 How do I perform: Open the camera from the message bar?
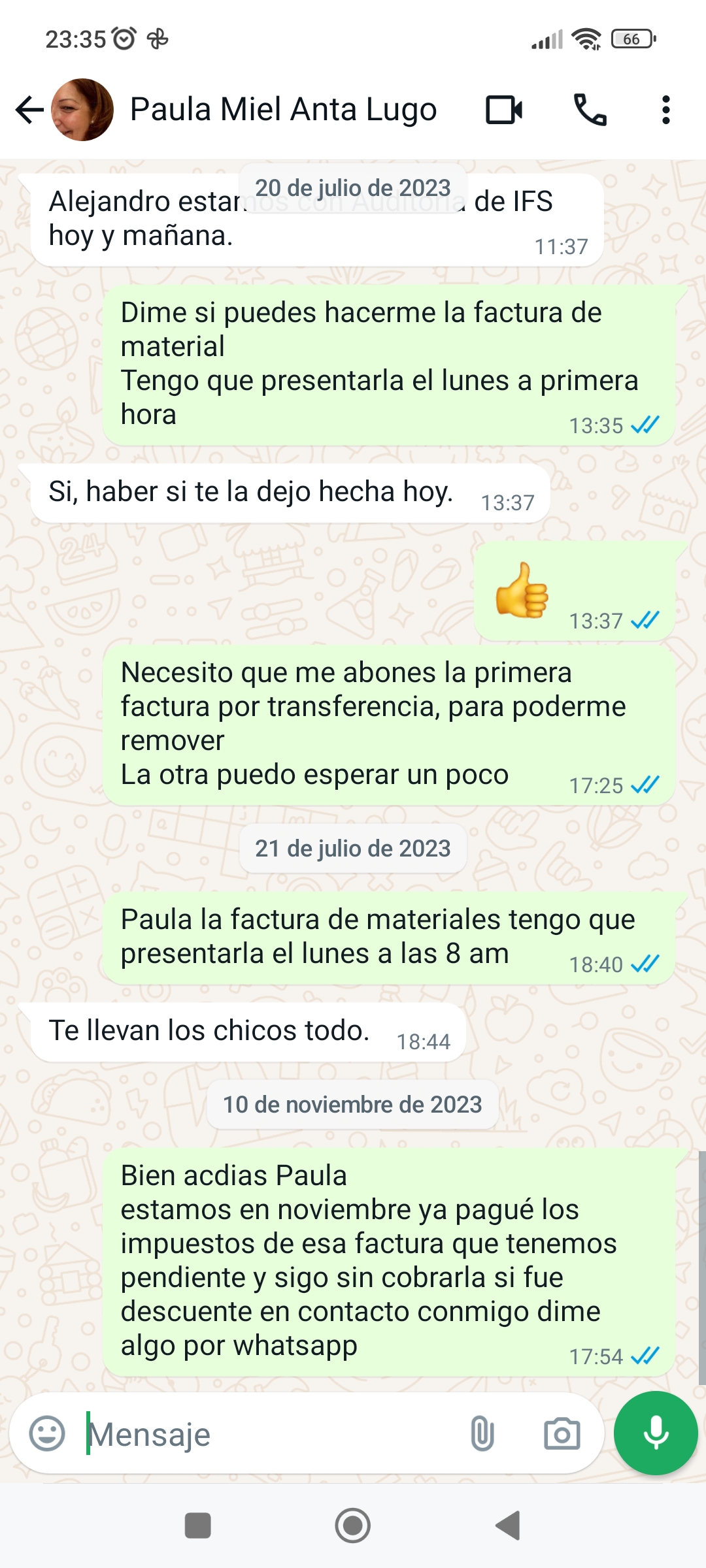click(562, 1434)
